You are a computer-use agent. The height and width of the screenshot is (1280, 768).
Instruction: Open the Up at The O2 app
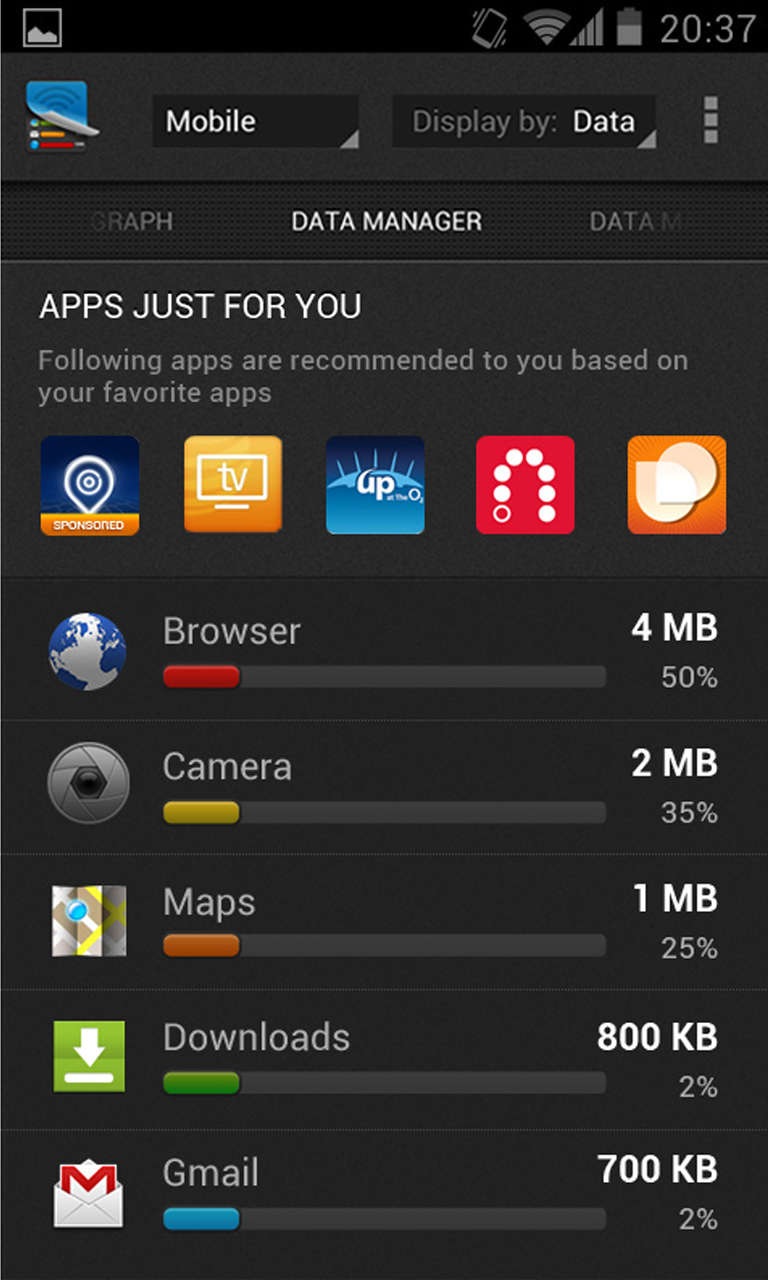(376, 485)
